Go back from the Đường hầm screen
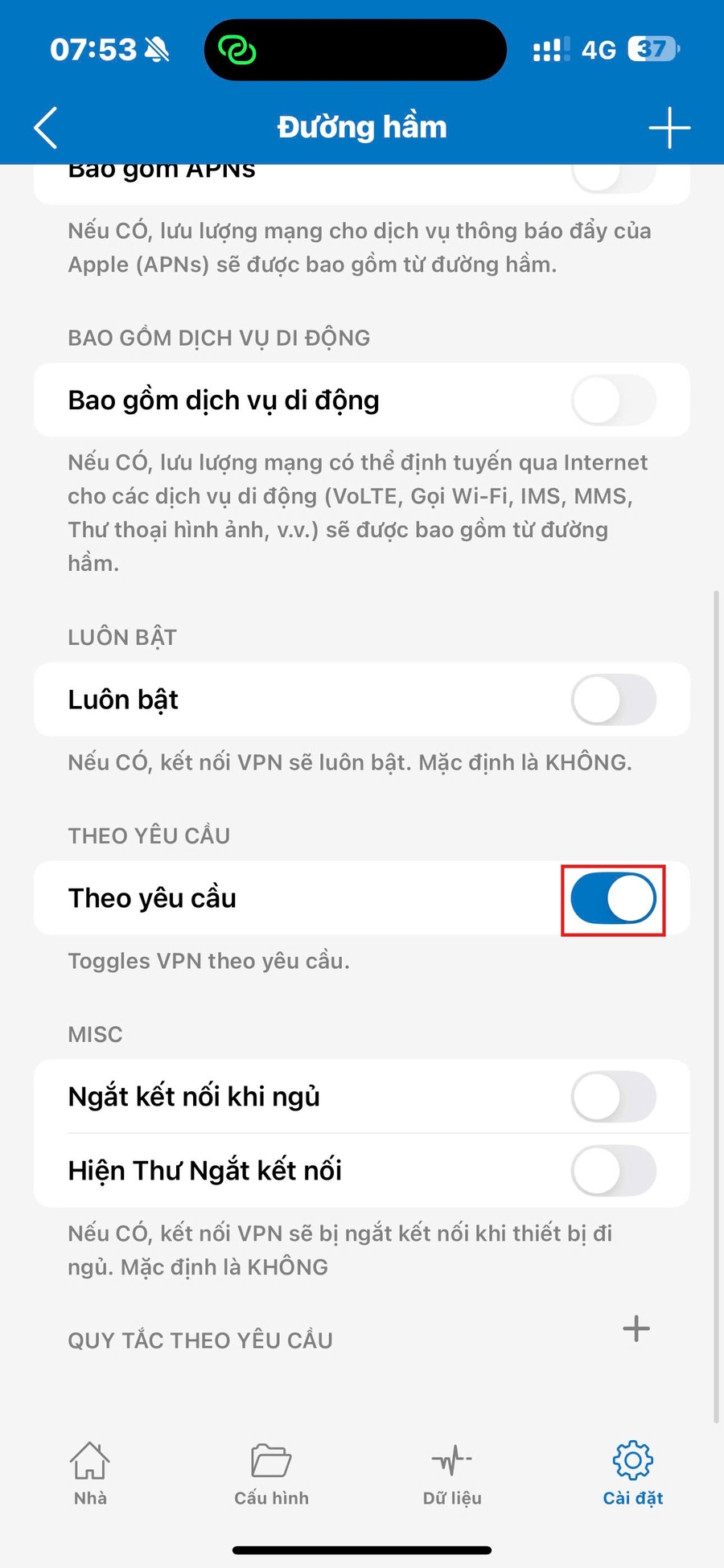Screen dimensions: 724x1568 pyautogui.click(x=46, y=128)
